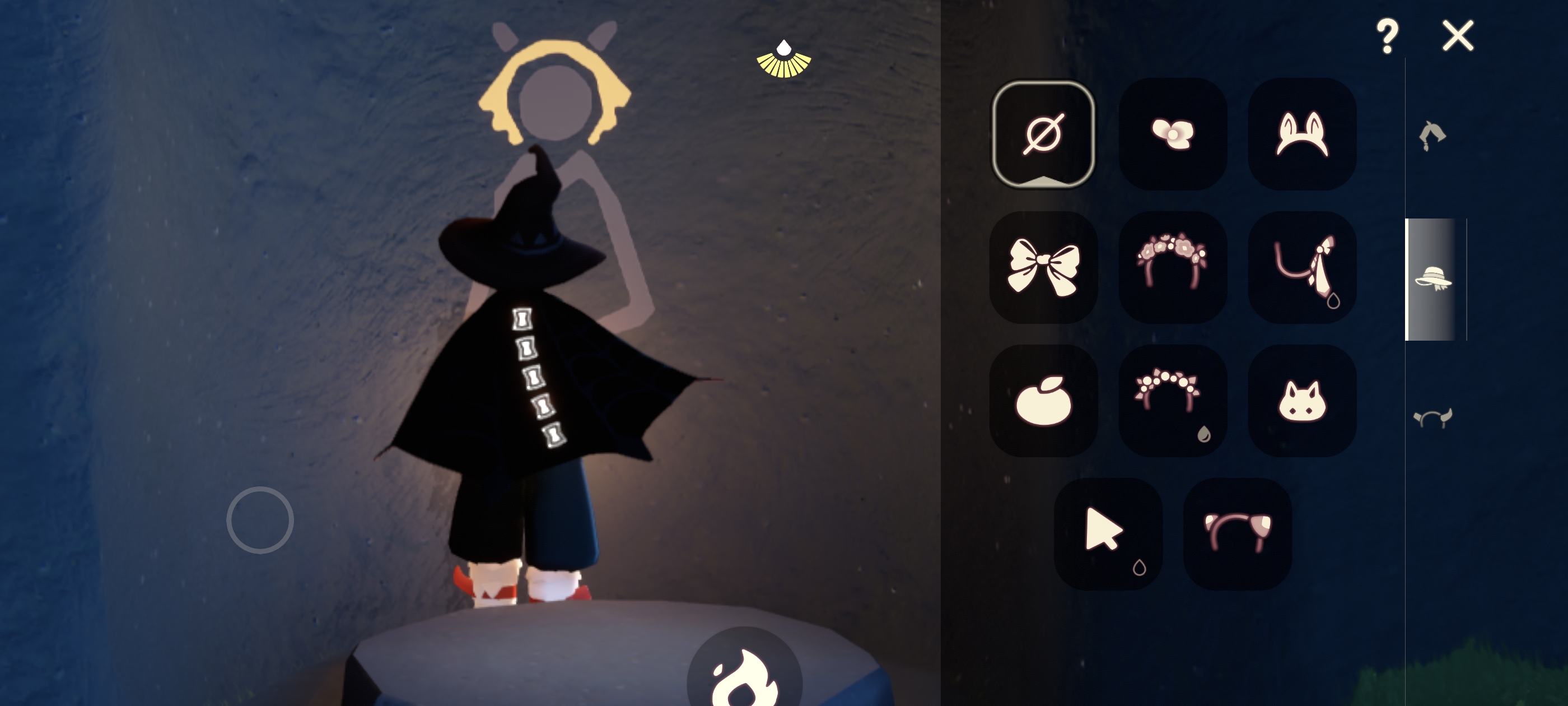
Task: Switch to the hat category tab
Action: coord(1432,279)
